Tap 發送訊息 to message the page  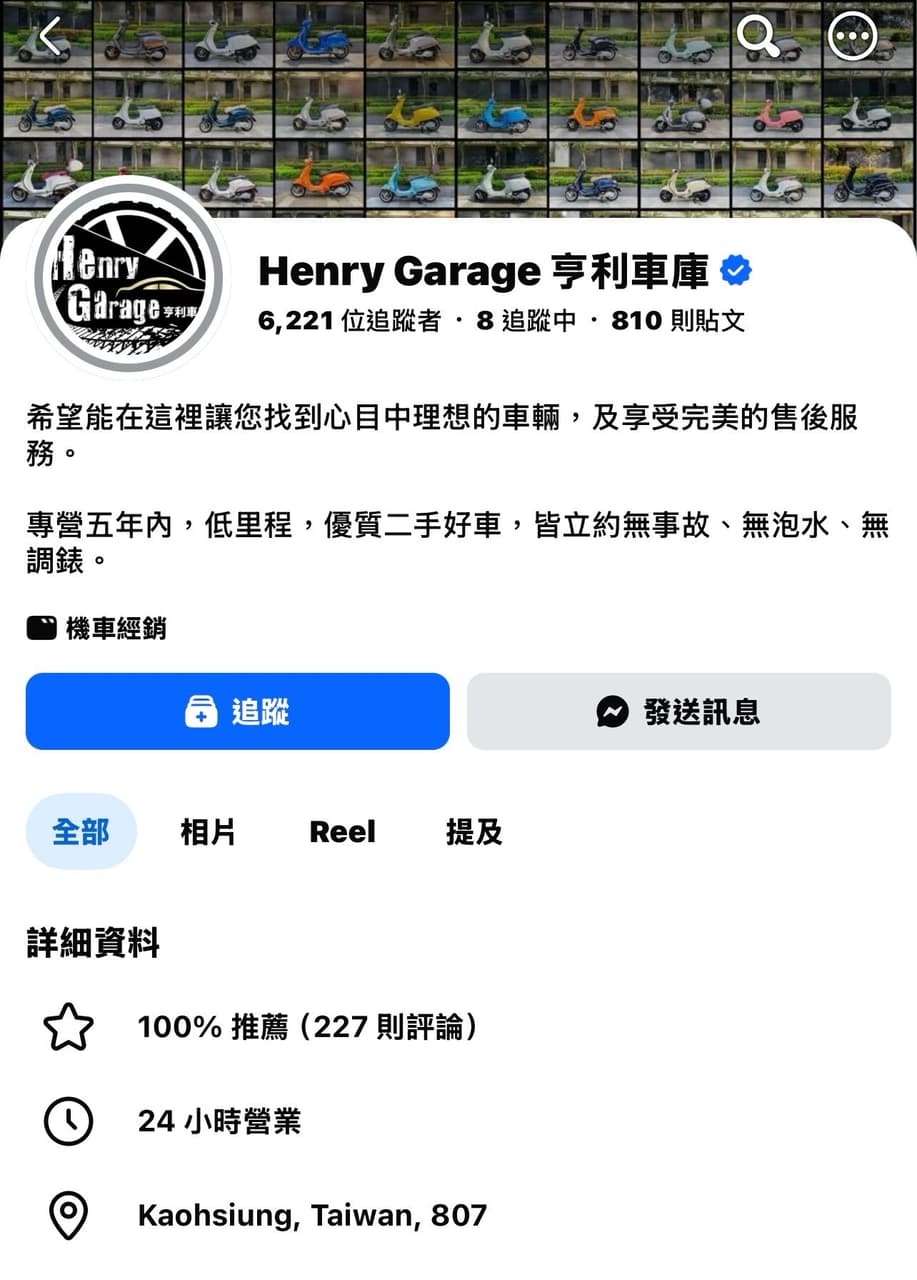click(x=679, y=711)
